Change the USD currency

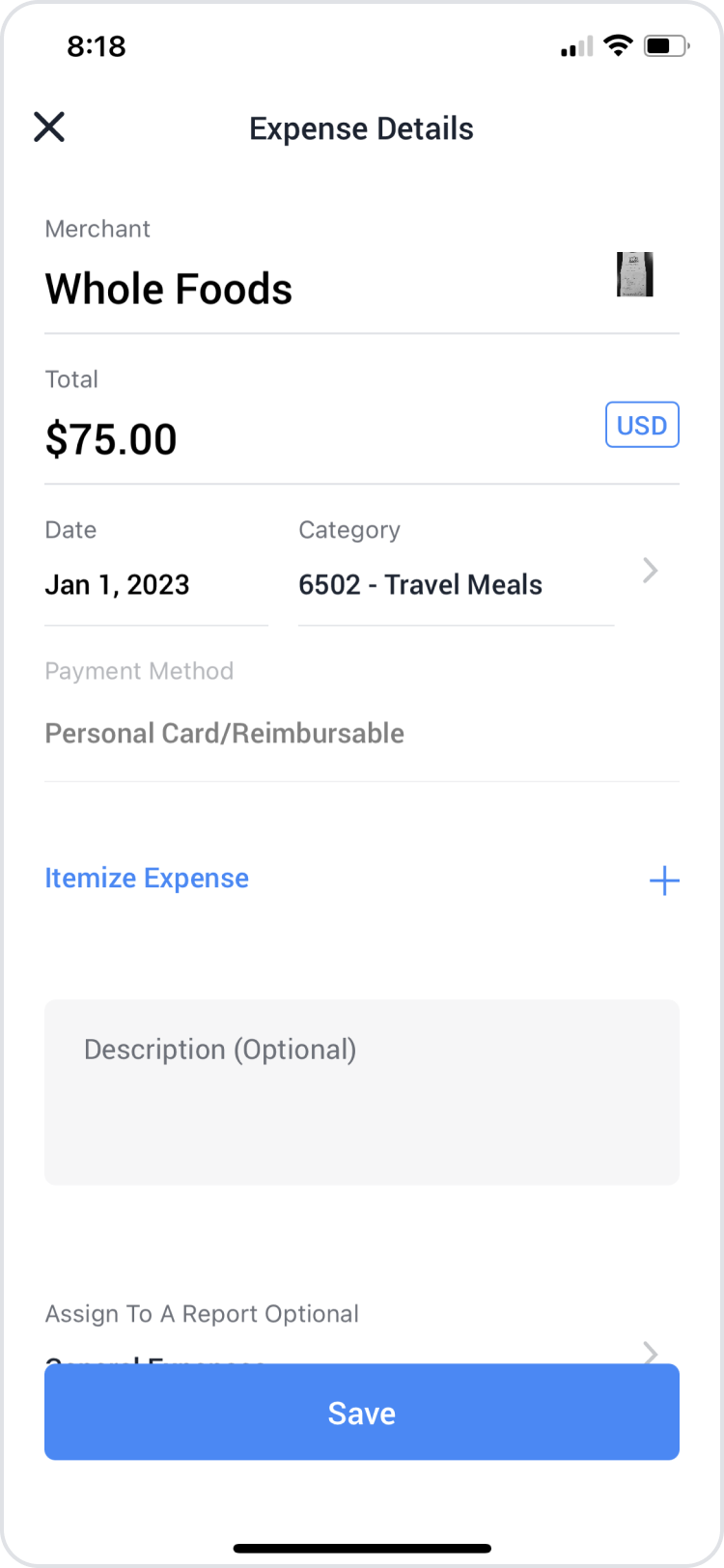click(x=642, y=426)
